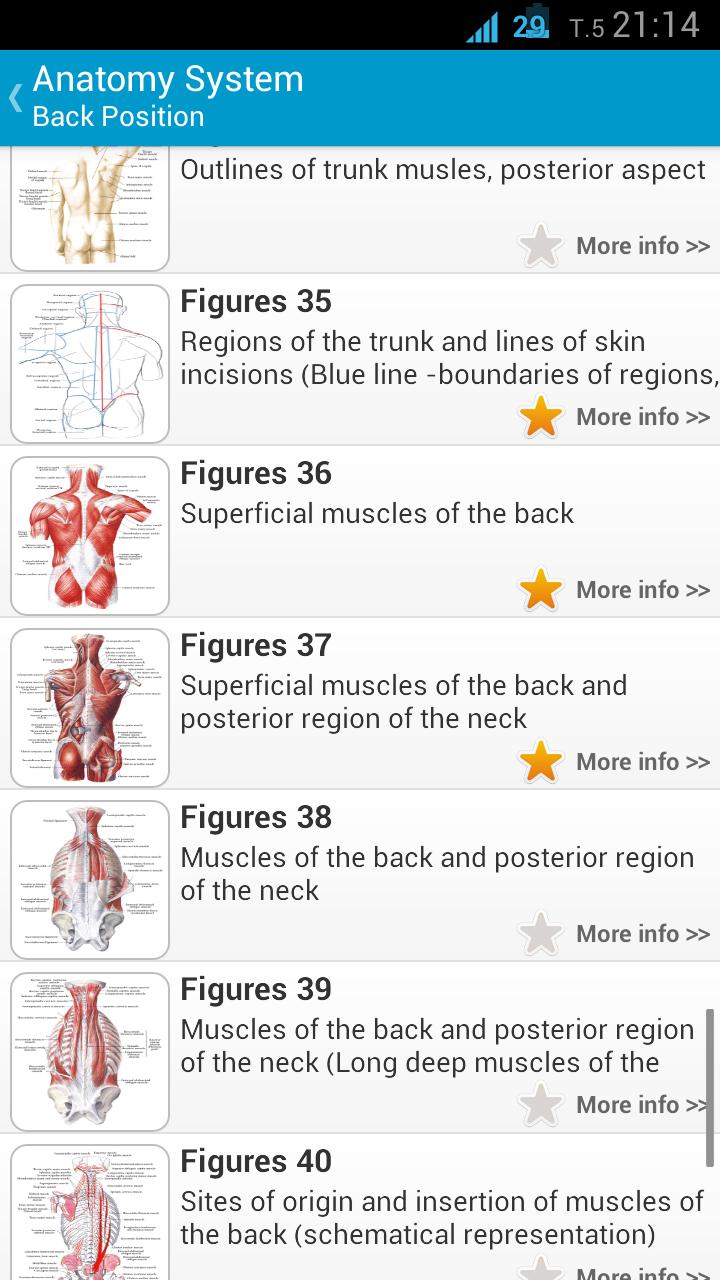Open More info for Figures 35
The height and width of the screenshot is (1280, 720).
[643, 417]
